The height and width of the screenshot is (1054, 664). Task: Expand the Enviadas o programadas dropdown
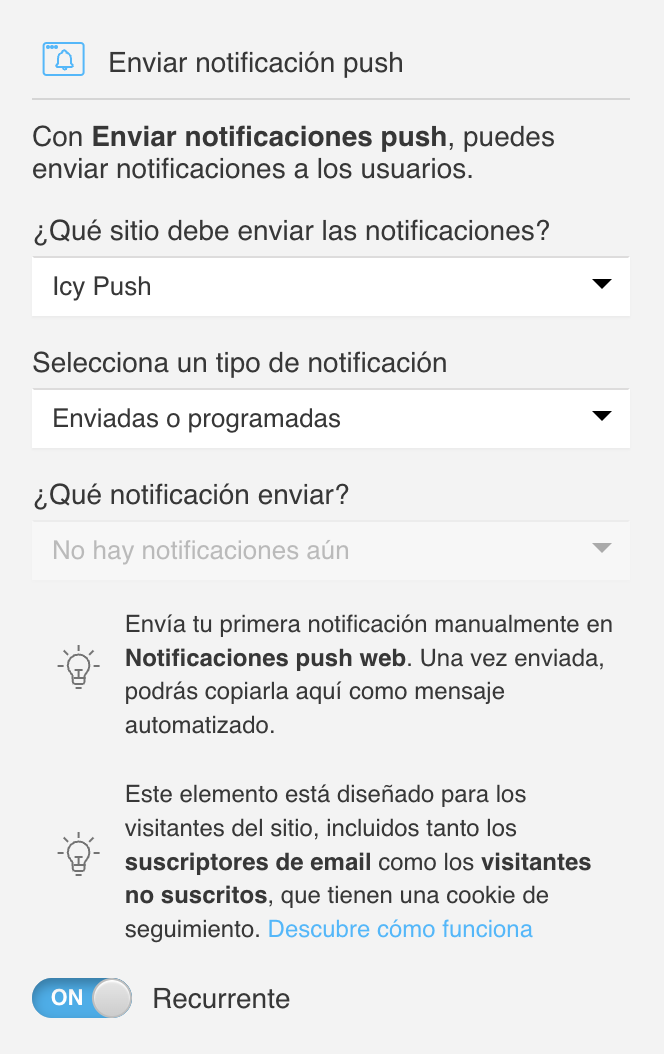click(330, 419)
